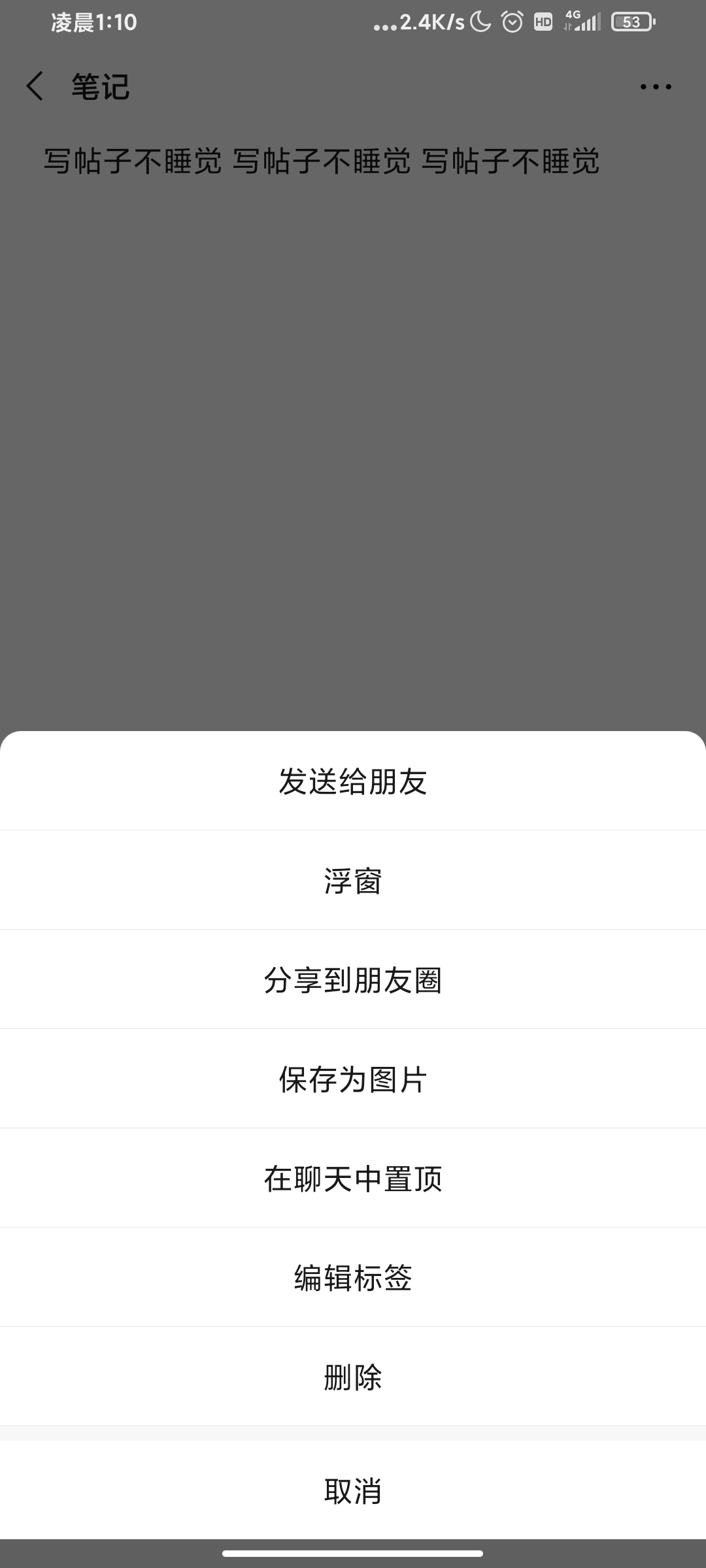This screenshot has height=1568, width=706.
Task: Share note via 分享到朋友圈
Action: pos(353,979)
